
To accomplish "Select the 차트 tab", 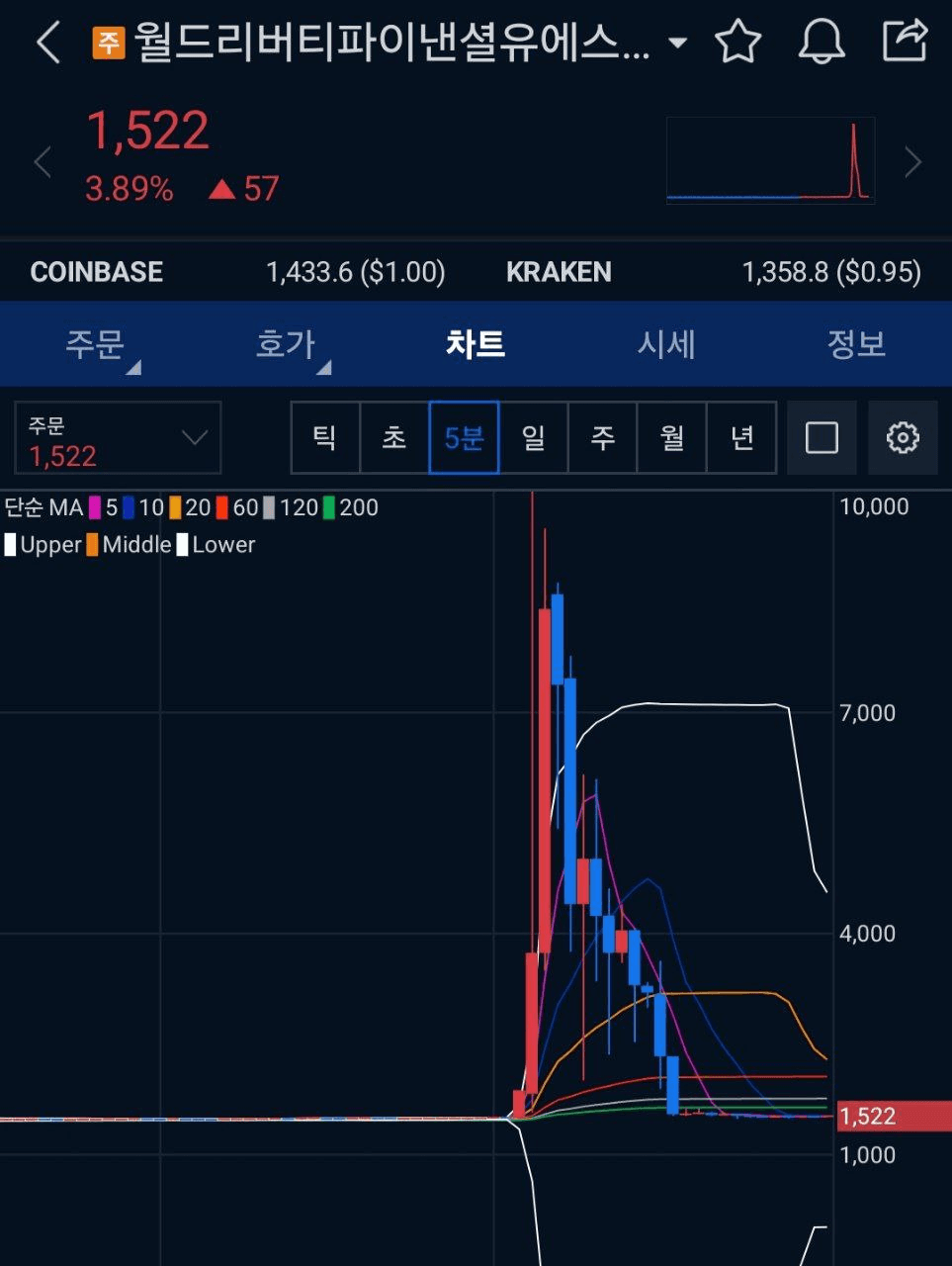I will coord(476,344).
